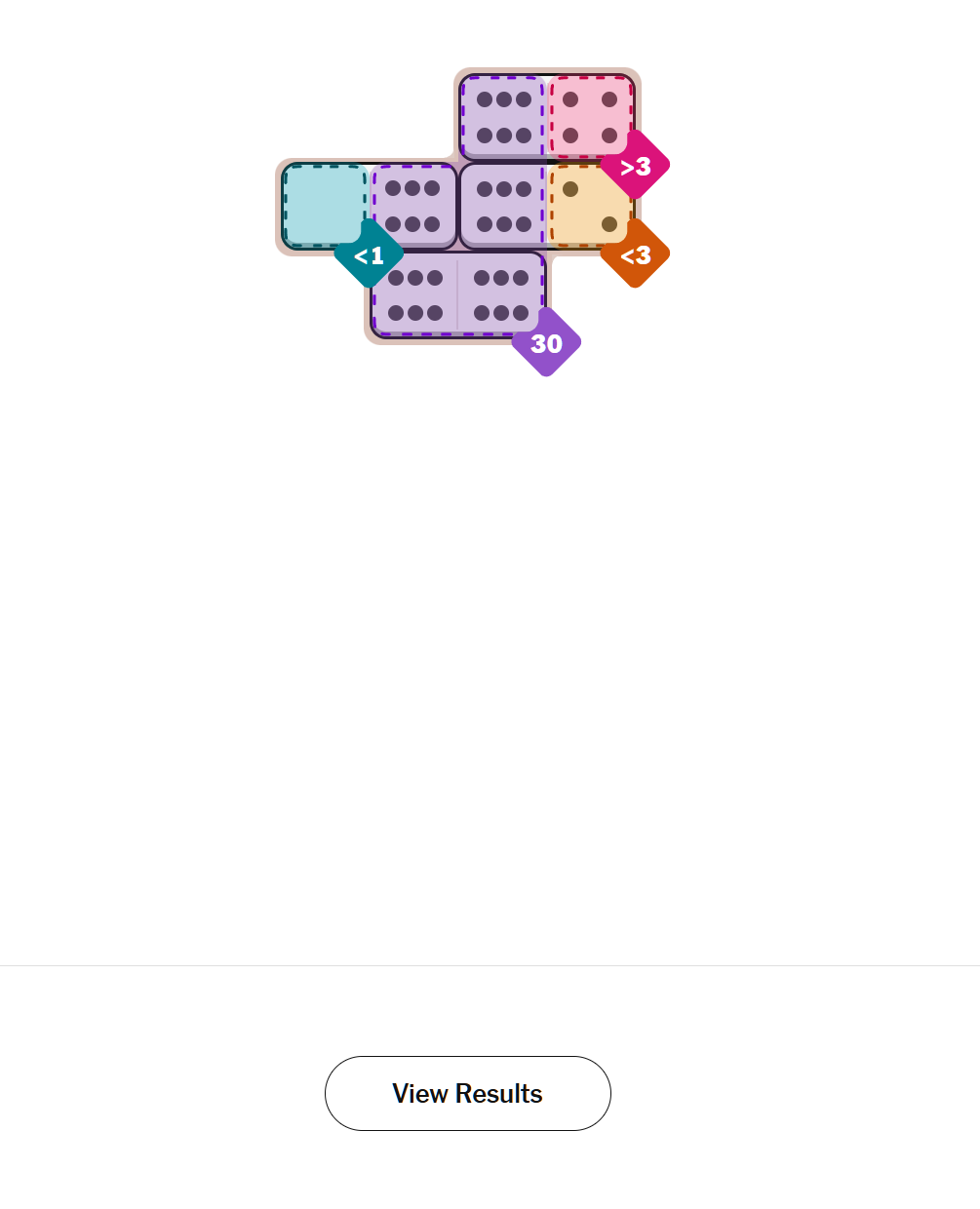Tap the View Results button
Screen dimensions: 980x1209
tap(467, 1093)
